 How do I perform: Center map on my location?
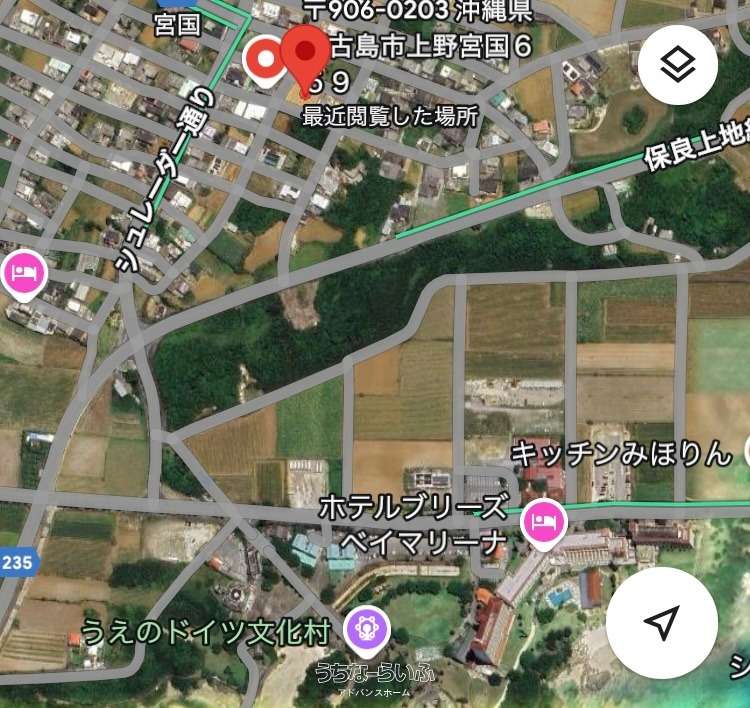click(661, 623)
